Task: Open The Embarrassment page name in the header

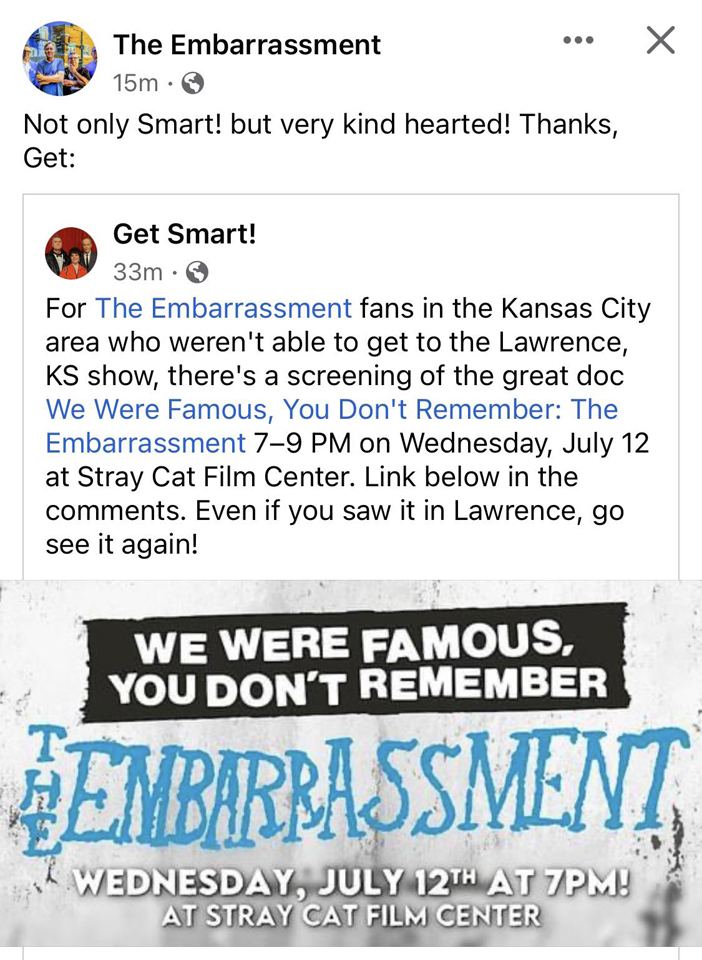Action: [x=246, y=45]
